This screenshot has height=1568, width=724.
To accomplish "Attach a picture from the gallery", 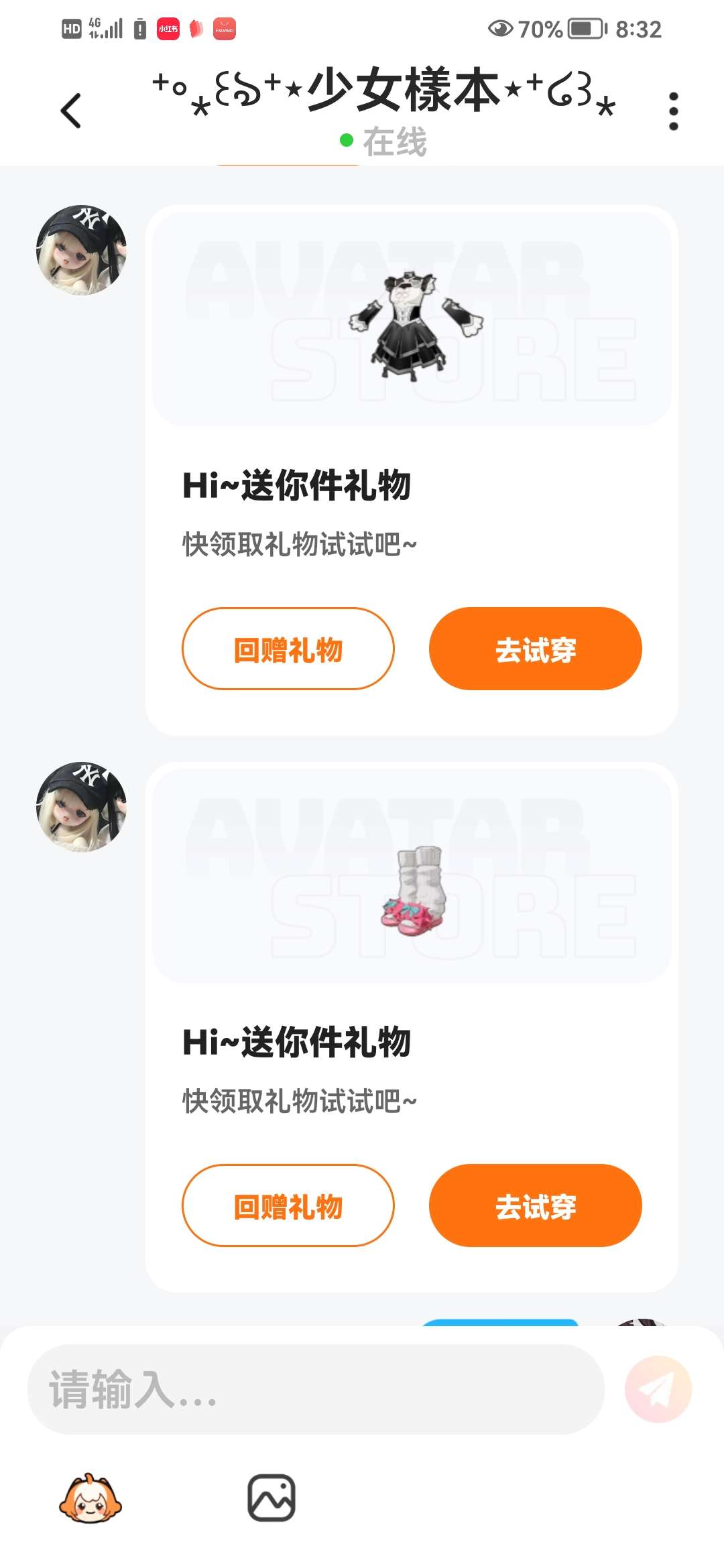I will coord(271,1498).
